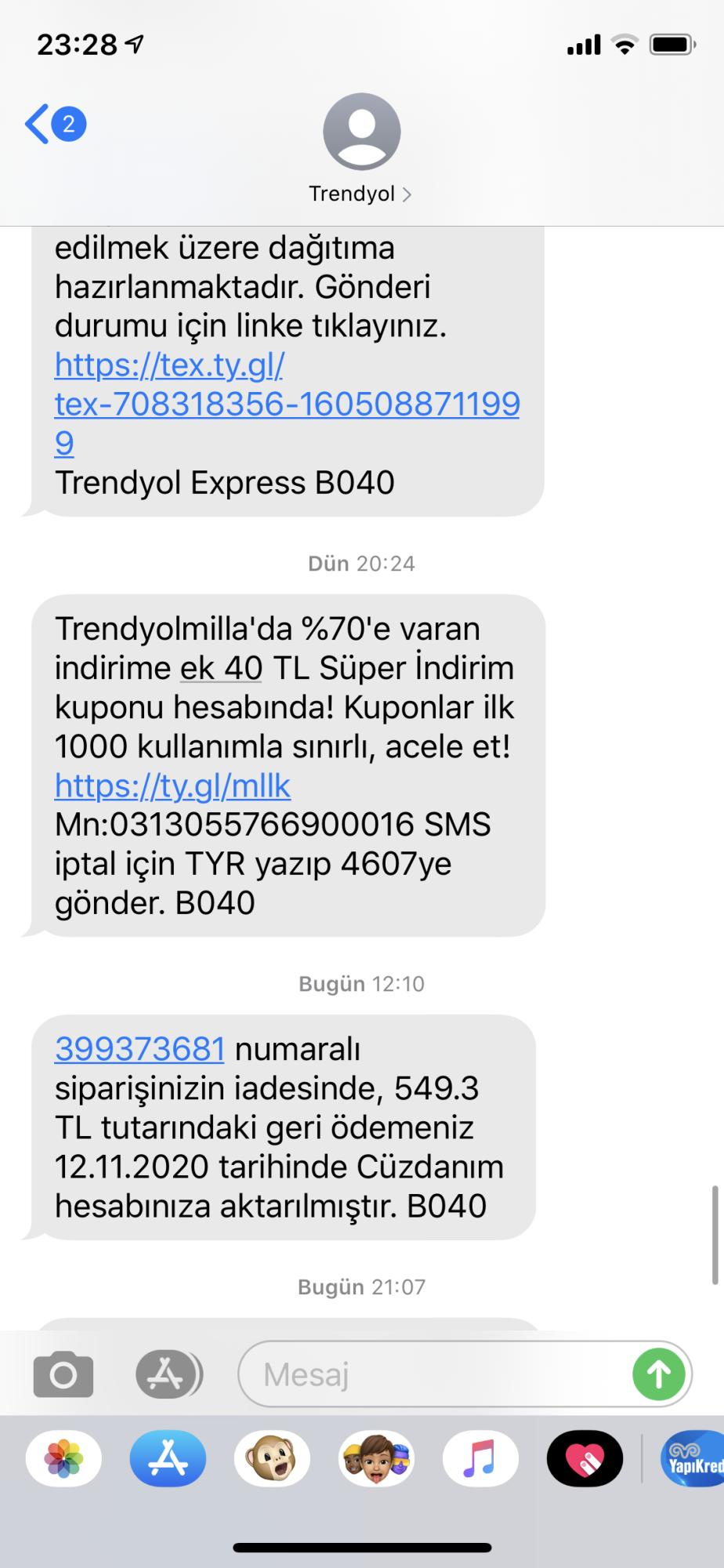
Task: Toggle the iMessage apps drawer button
Action: pos(168,1374)
